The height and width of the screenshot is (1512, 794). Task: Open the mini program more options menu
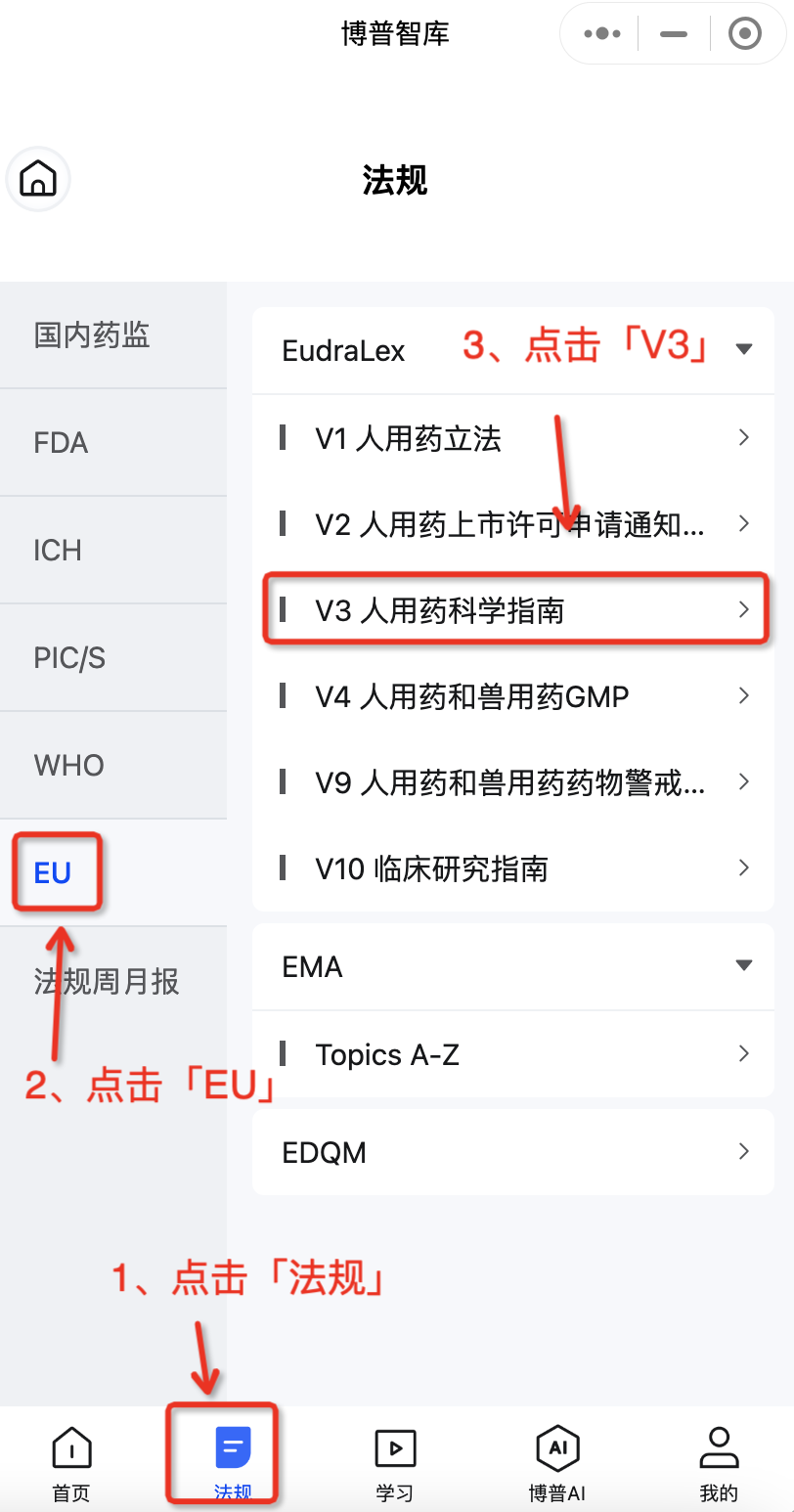602,34
